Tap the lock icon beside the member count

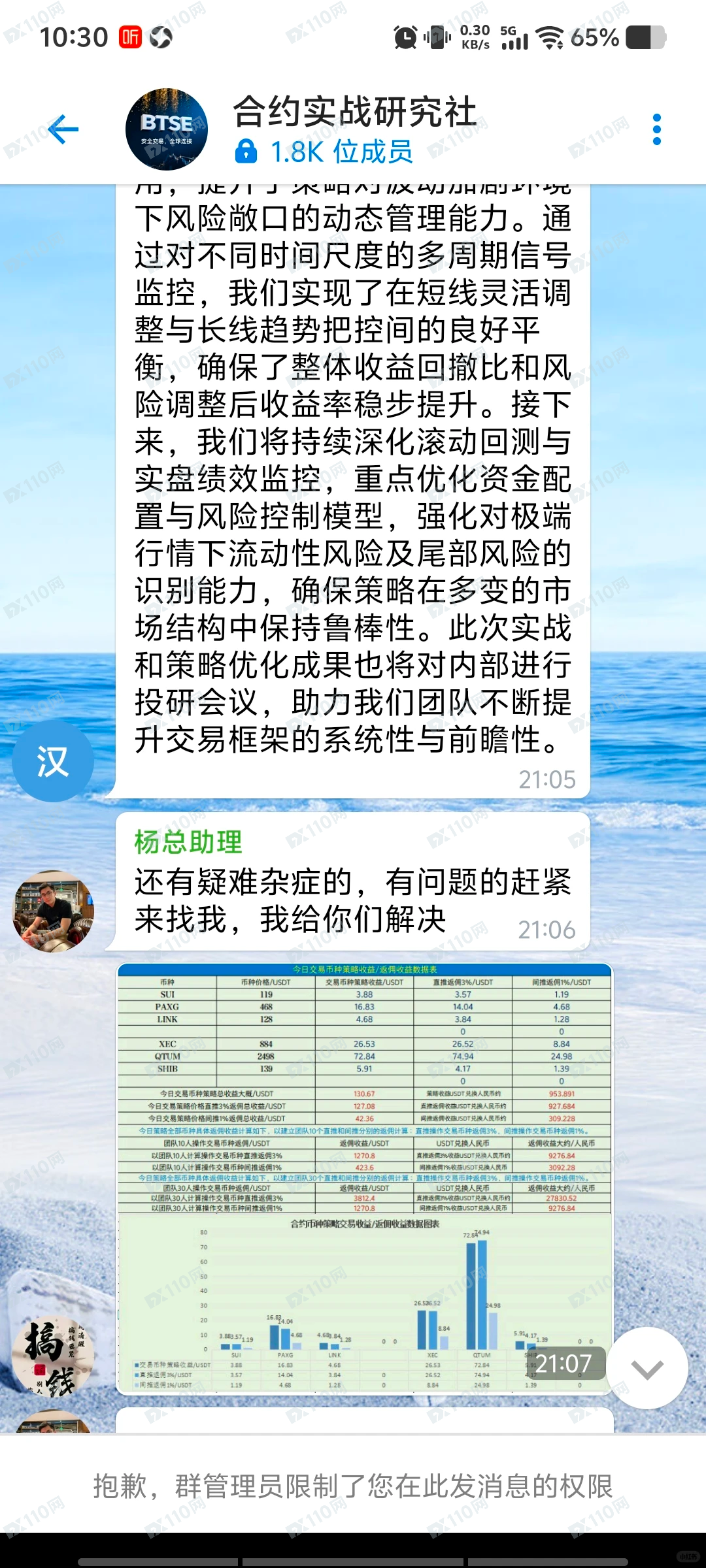coord(246,152)
